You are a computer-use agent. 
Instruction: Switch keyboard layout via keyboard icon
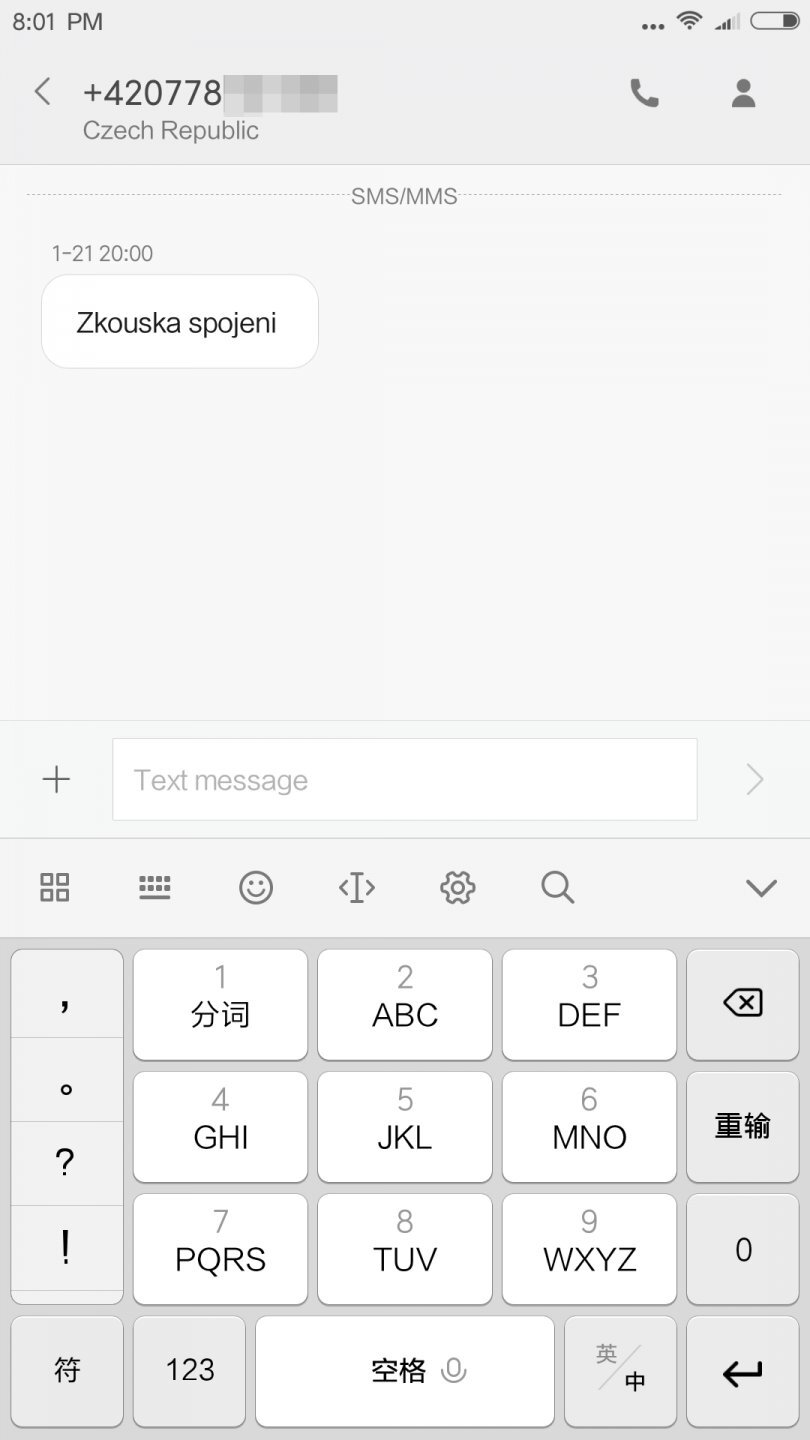(x=155, y=887)
